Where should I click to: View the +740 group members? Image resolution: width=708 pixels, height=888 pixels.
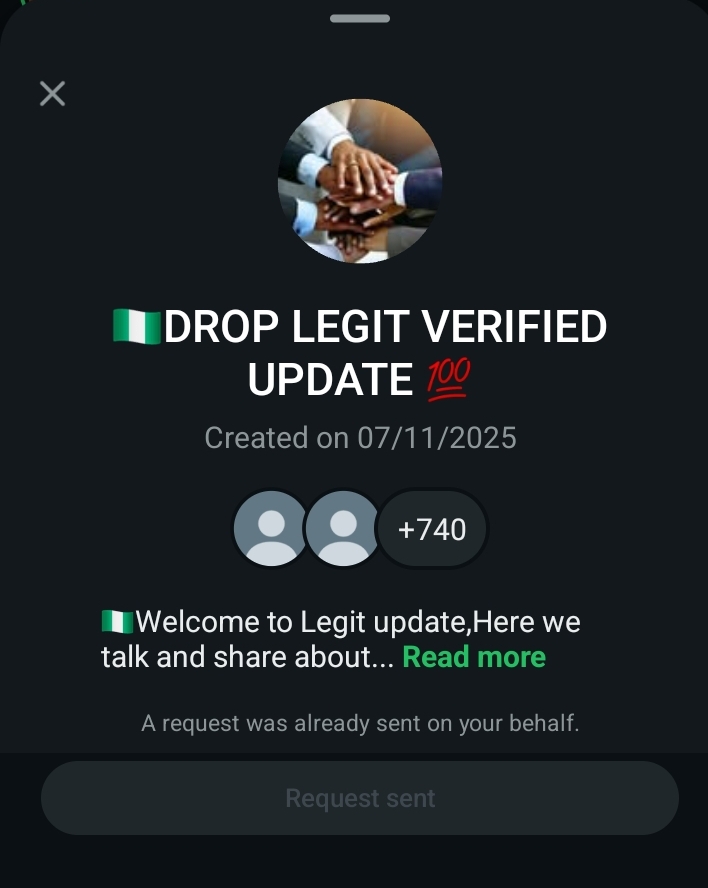pos(432,529)
